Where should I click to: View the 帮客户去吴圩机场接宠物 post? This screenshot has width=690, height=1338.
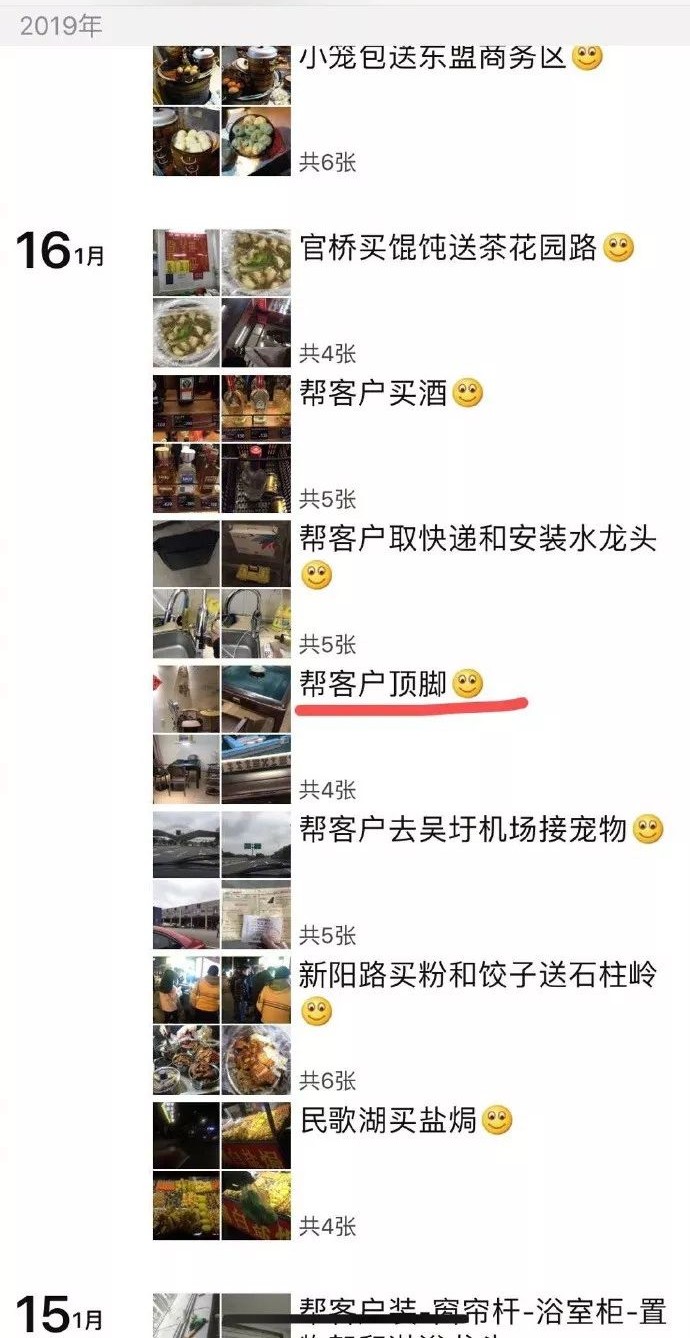[463, 829]
